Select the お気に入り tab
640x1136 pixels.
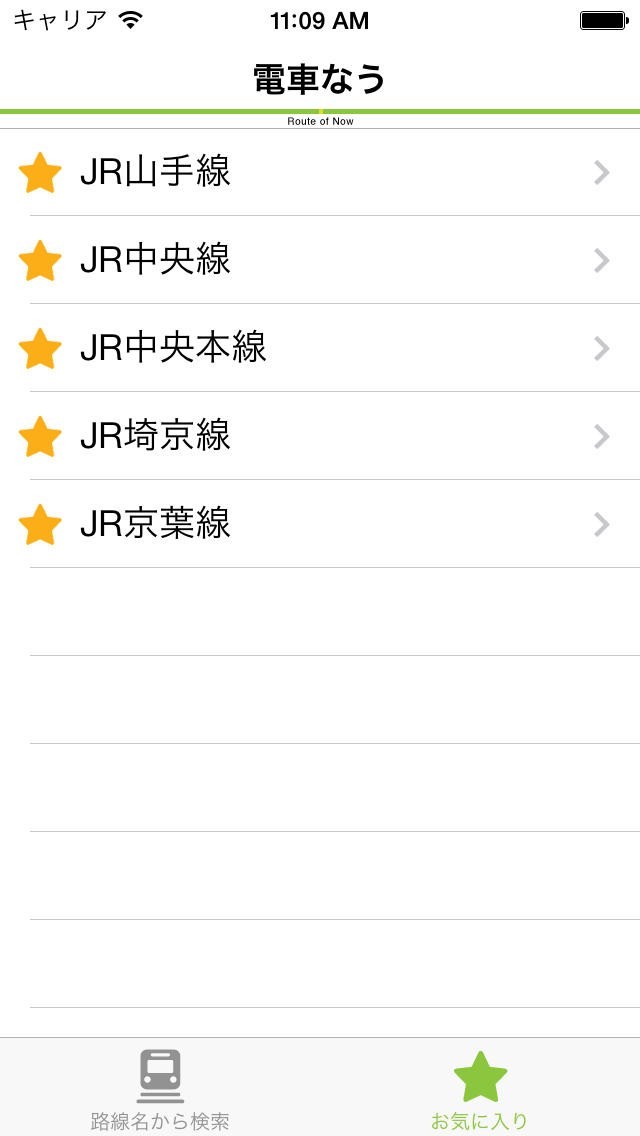click(x=480, y=1088)
